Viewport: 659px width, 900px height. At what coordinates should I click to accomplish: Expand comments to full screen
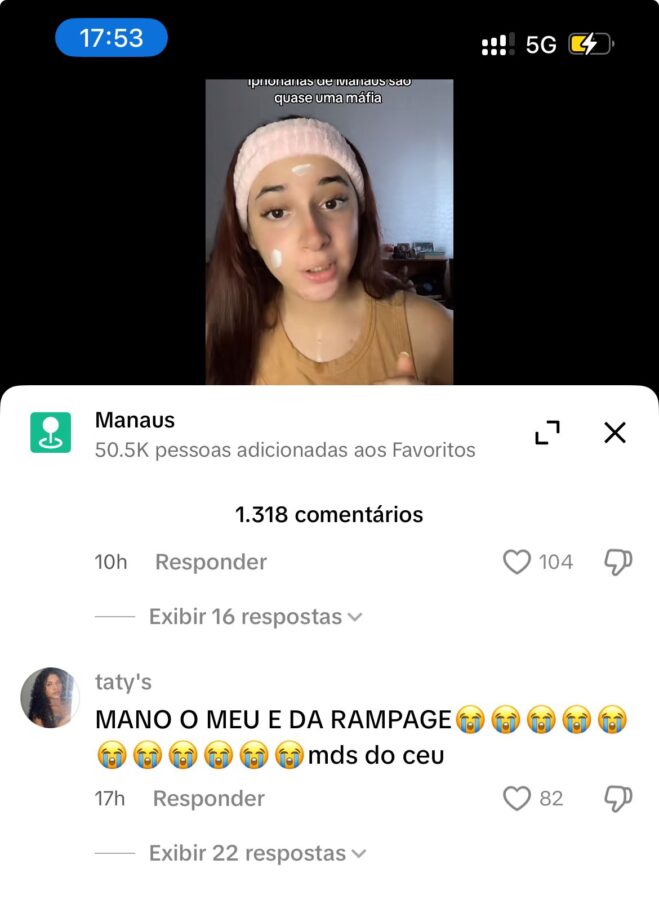coord(547,432)
